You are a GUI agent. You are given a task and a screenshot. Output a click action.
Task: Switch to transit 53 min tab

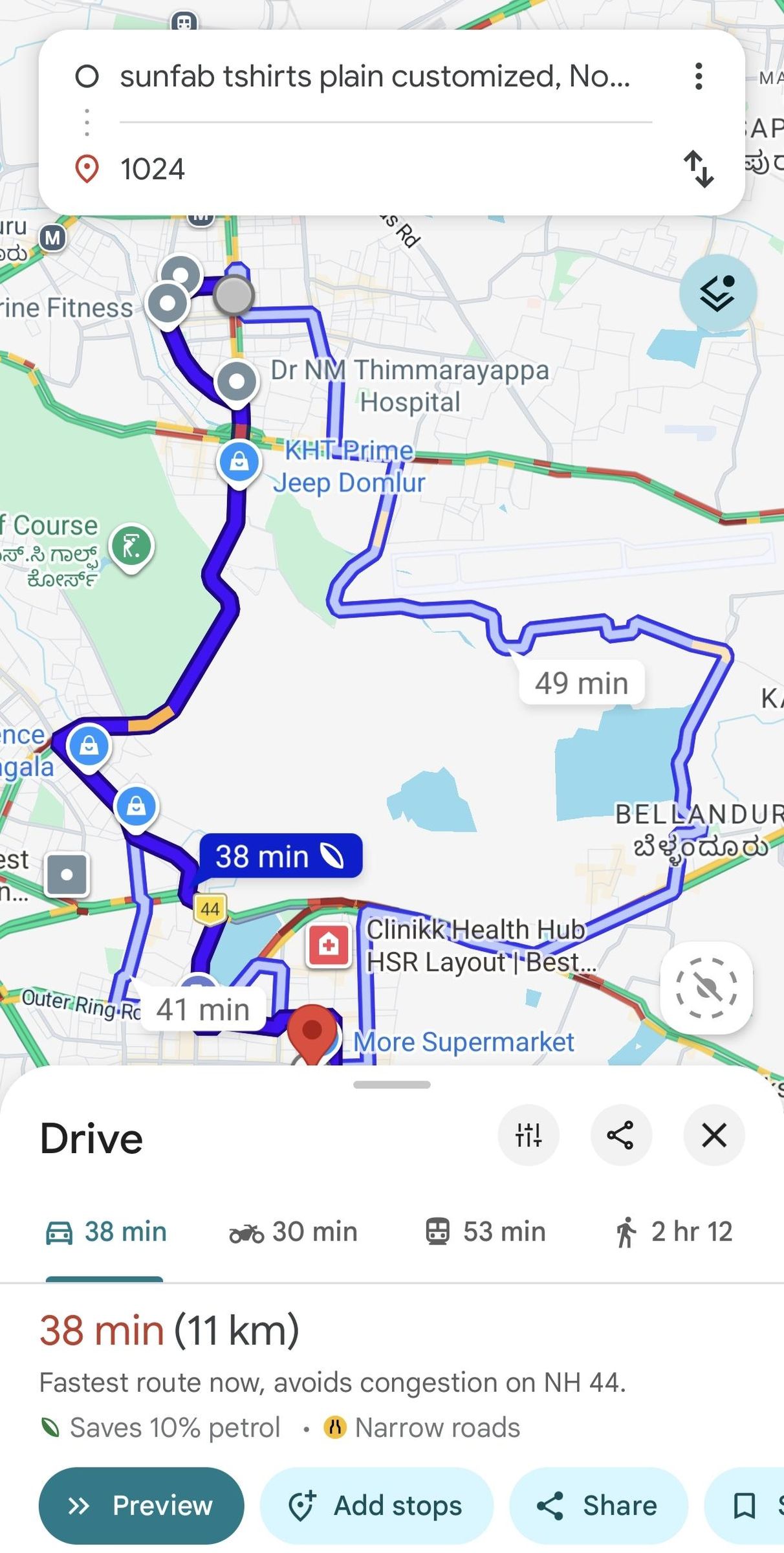(x=485, y=1231)
